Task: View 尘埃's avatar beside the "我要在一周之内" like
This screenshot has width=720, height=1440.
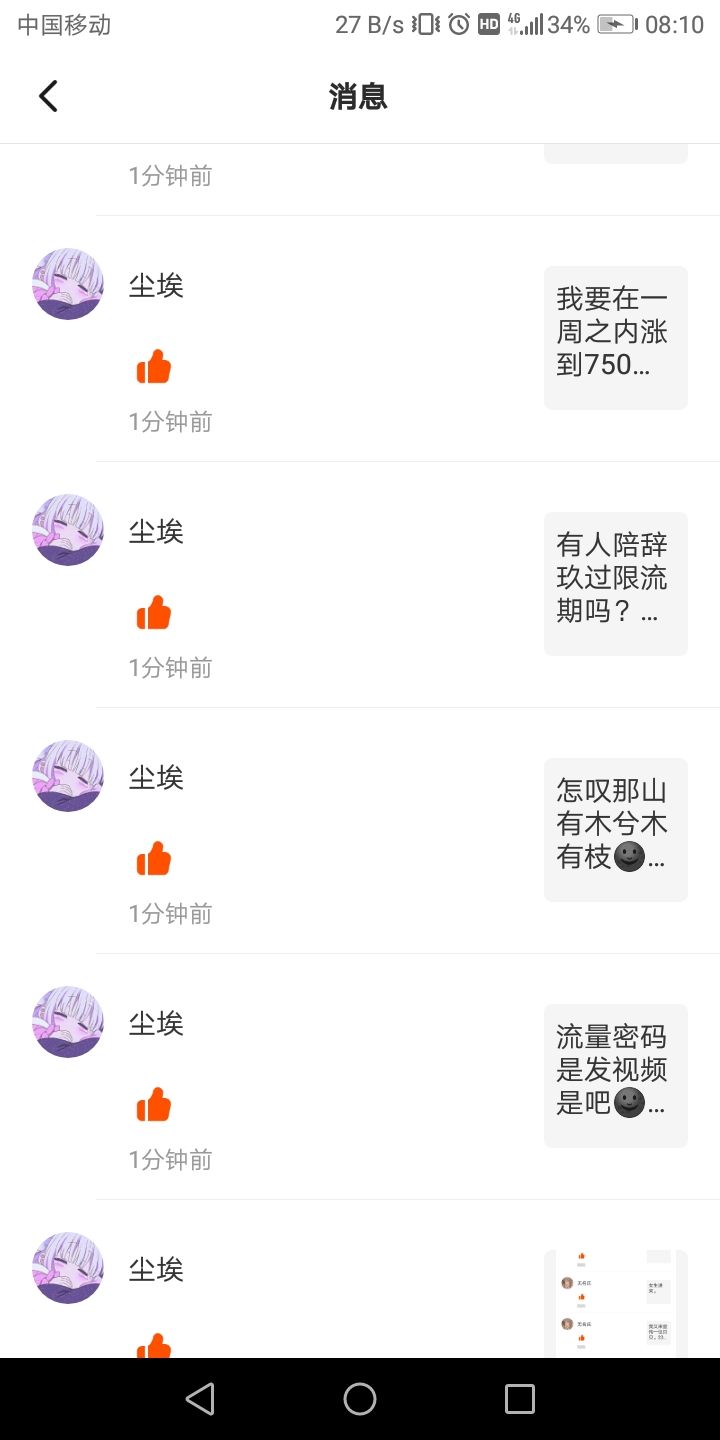Action: (x=68, y=284)
